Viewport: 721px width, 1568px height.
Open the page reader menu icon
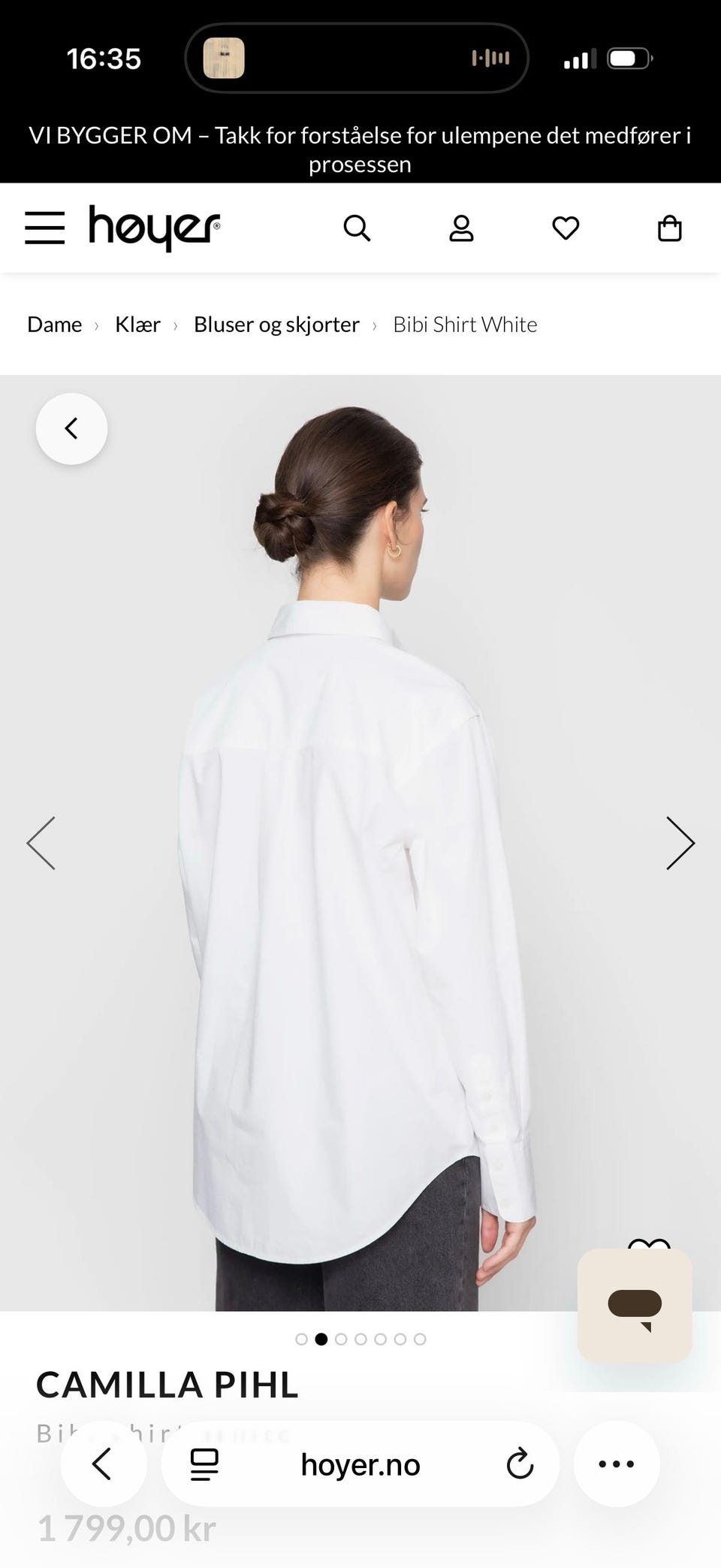pyautogui.click(x=204, y=1464)
